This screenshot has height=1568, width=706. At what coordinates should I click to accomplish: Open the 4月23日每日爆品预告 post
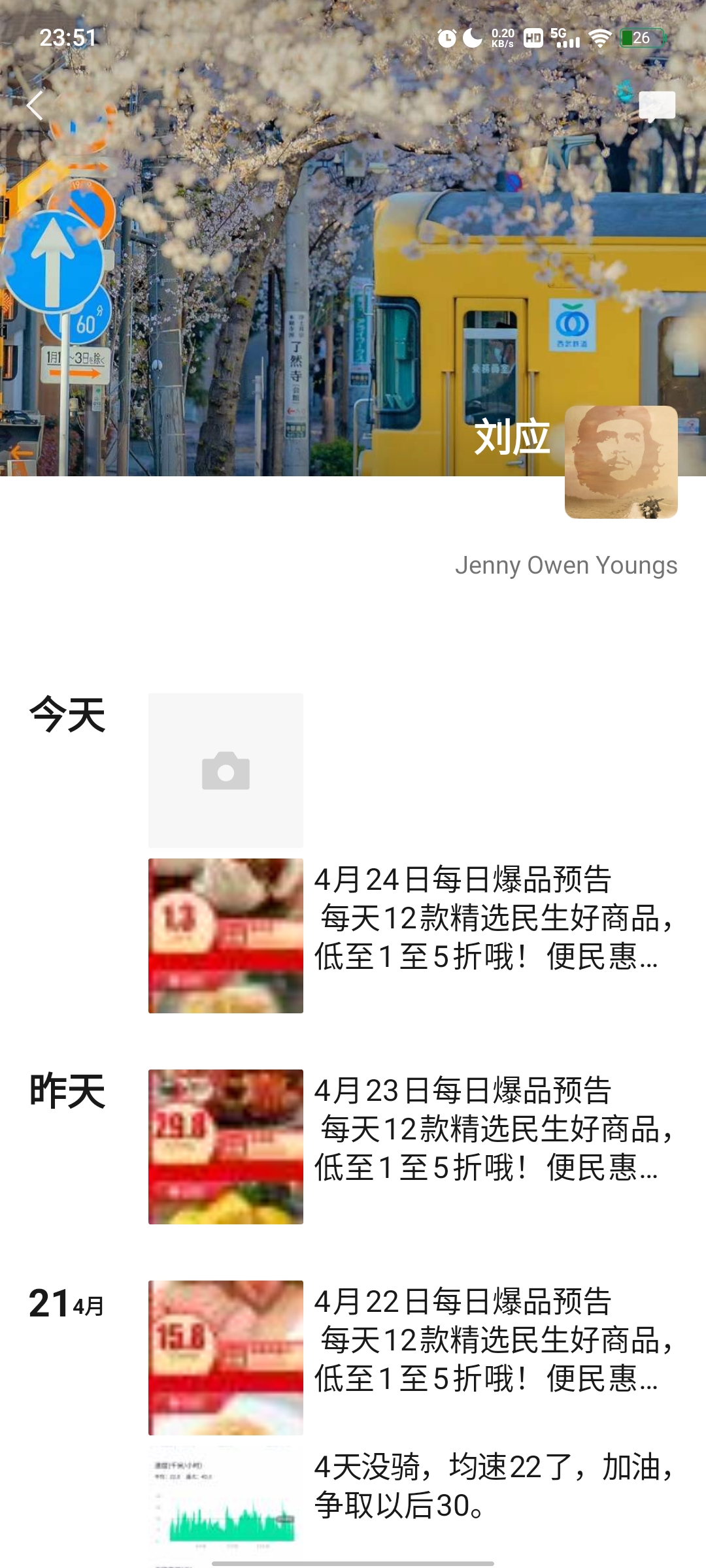[412, 1147]
